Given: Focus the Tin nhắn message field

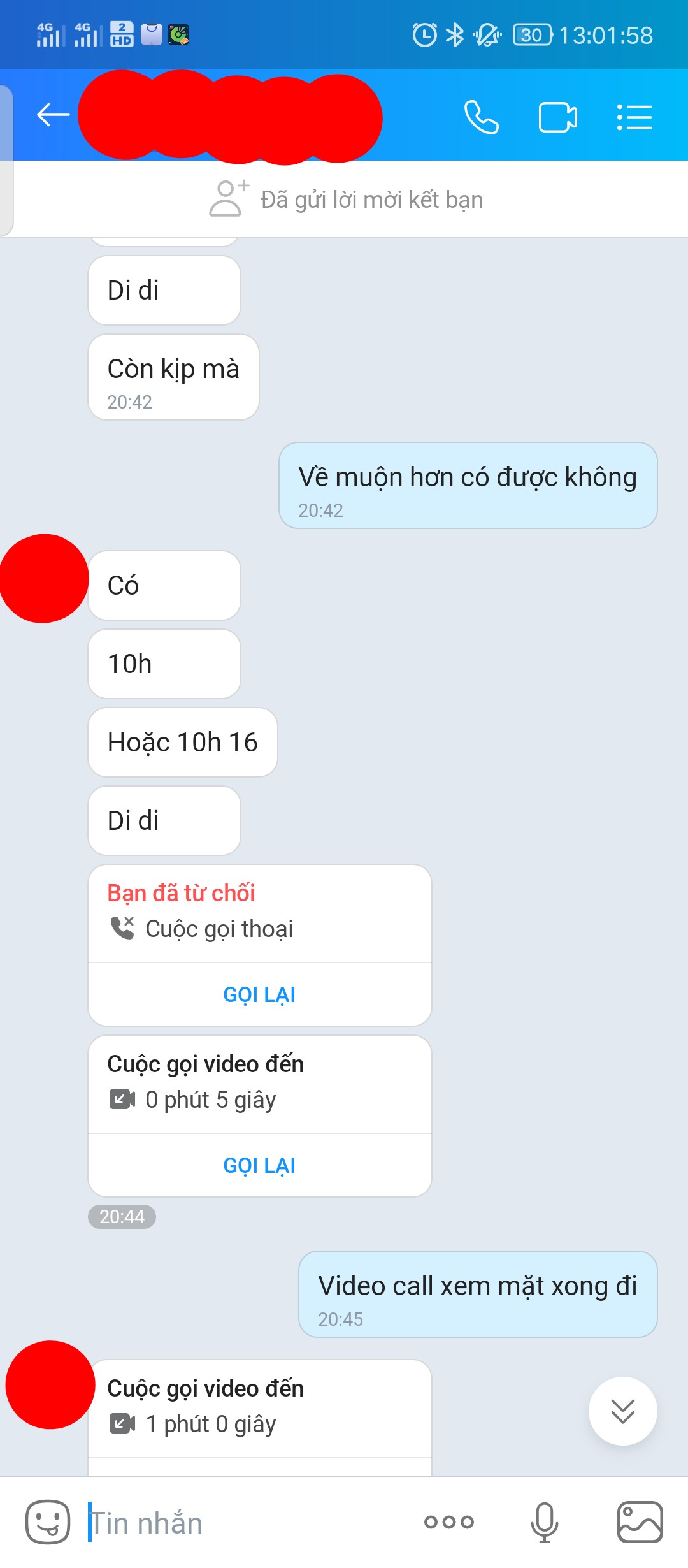Looking at the screenshot, I should 242,1523.
